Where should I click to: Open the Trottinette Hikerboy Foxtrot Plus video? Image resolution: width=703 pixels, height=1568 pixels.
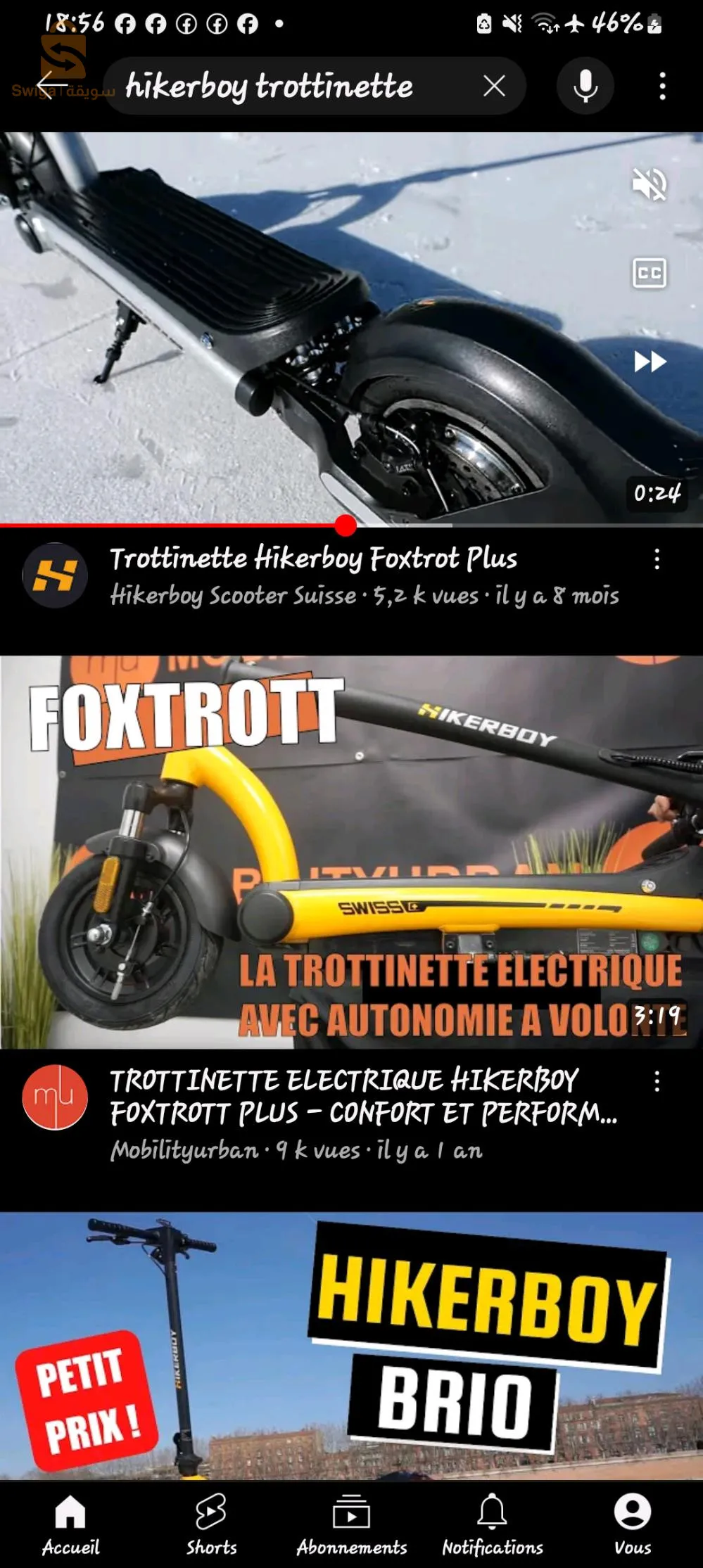pyautogui.click(x=313, y=559)
